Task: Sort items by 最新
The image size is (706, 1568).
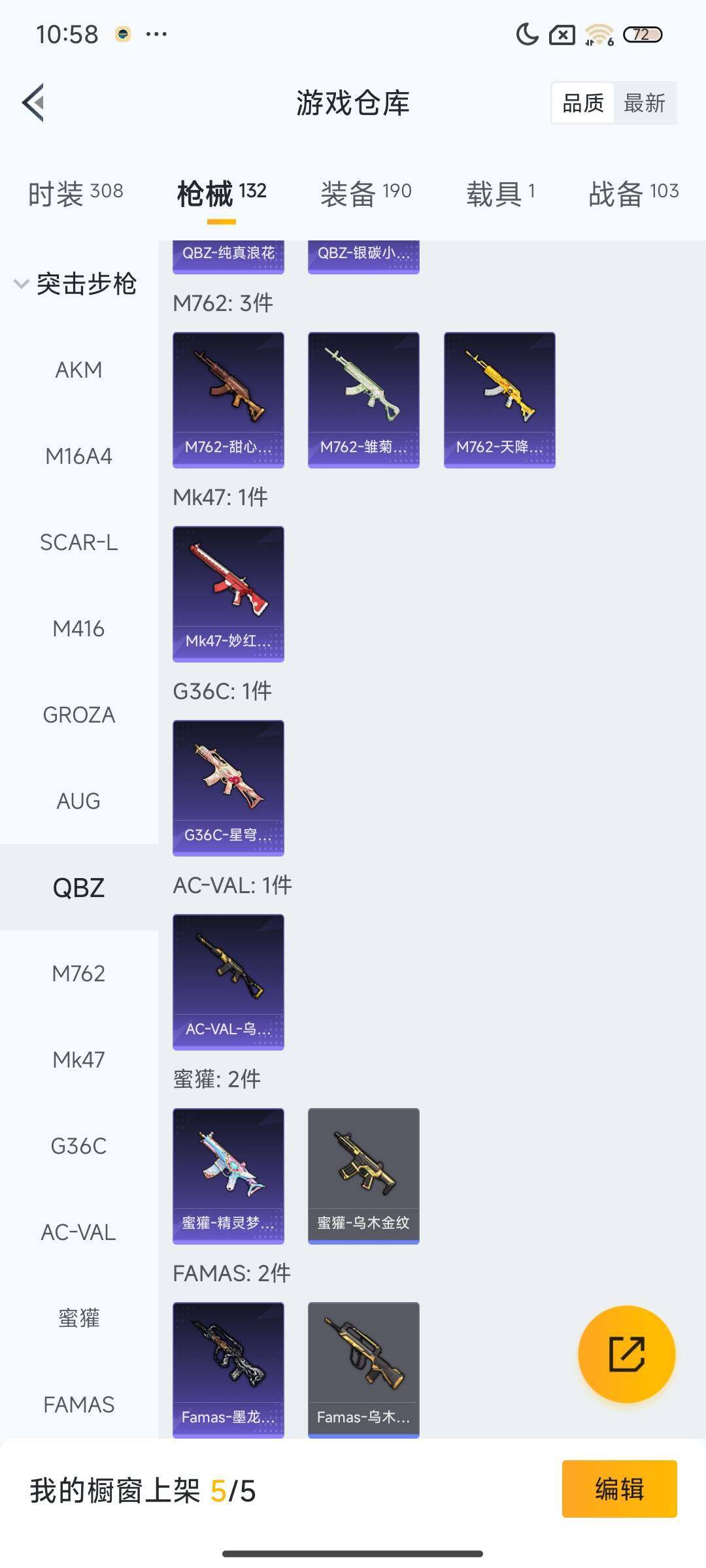Action: click(644, 103)
